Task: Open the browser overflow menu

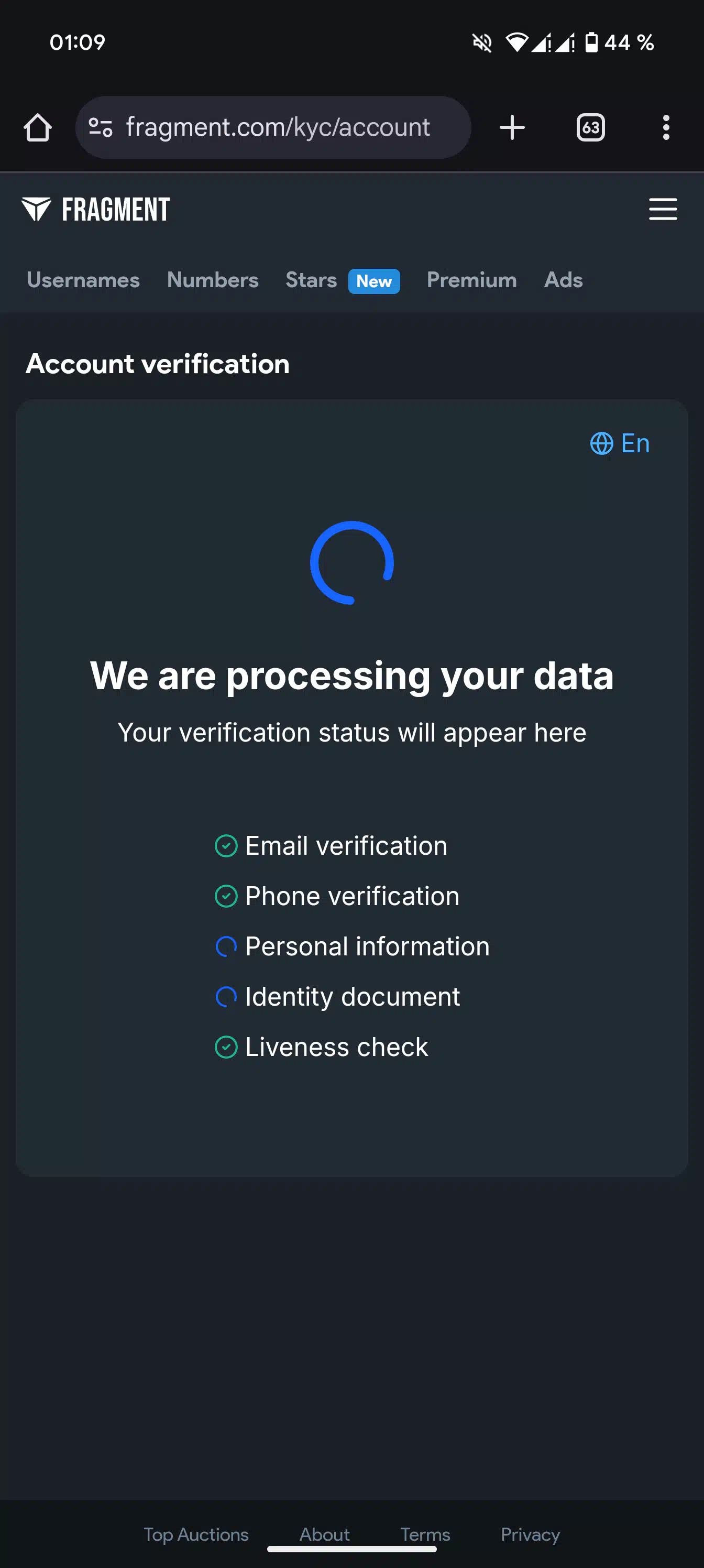Action: [666, 128]
